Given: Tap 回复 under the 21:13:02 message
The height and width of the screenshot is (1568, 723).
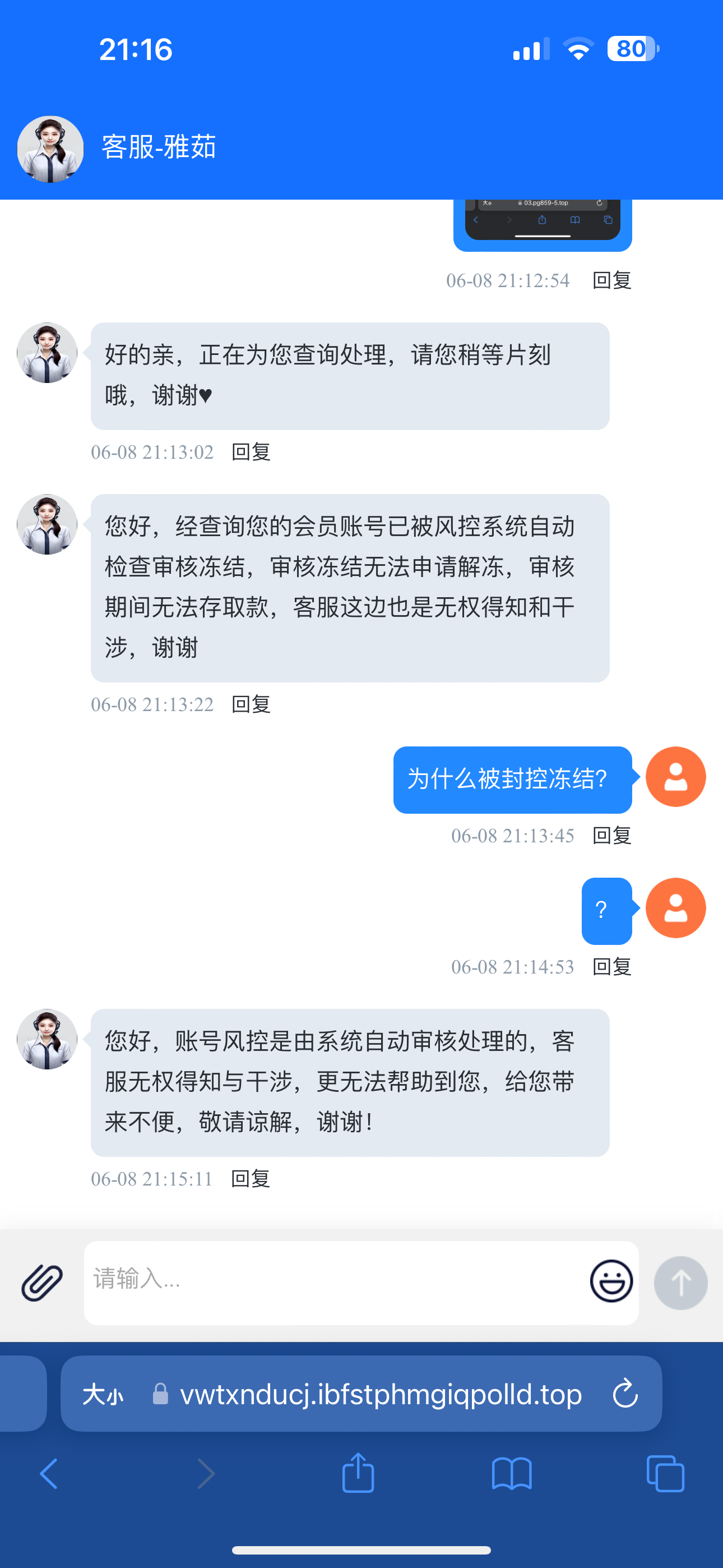Looking at the screenshot, I should tap(249, 451).
